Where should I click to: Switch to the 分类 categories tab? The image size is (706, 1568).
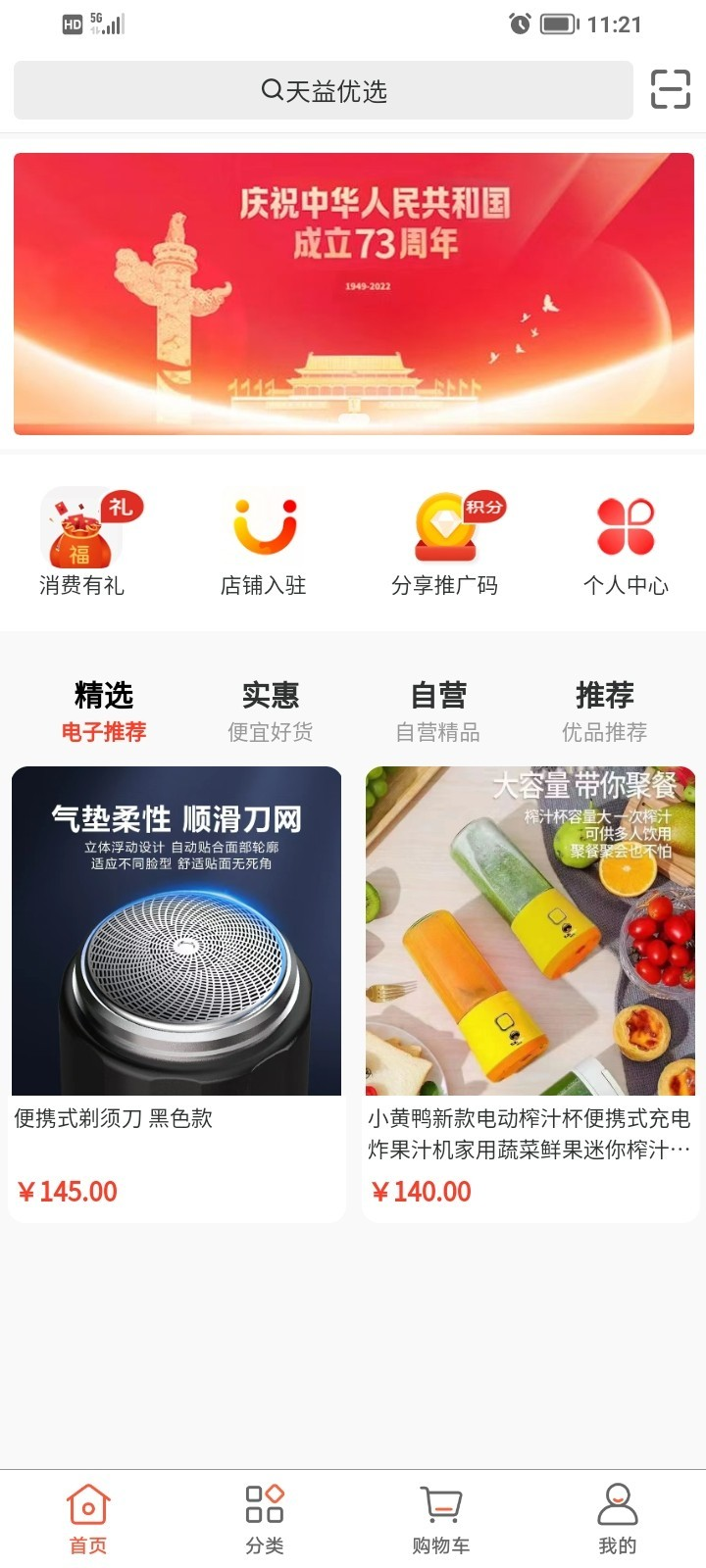tap(265, 1519)
